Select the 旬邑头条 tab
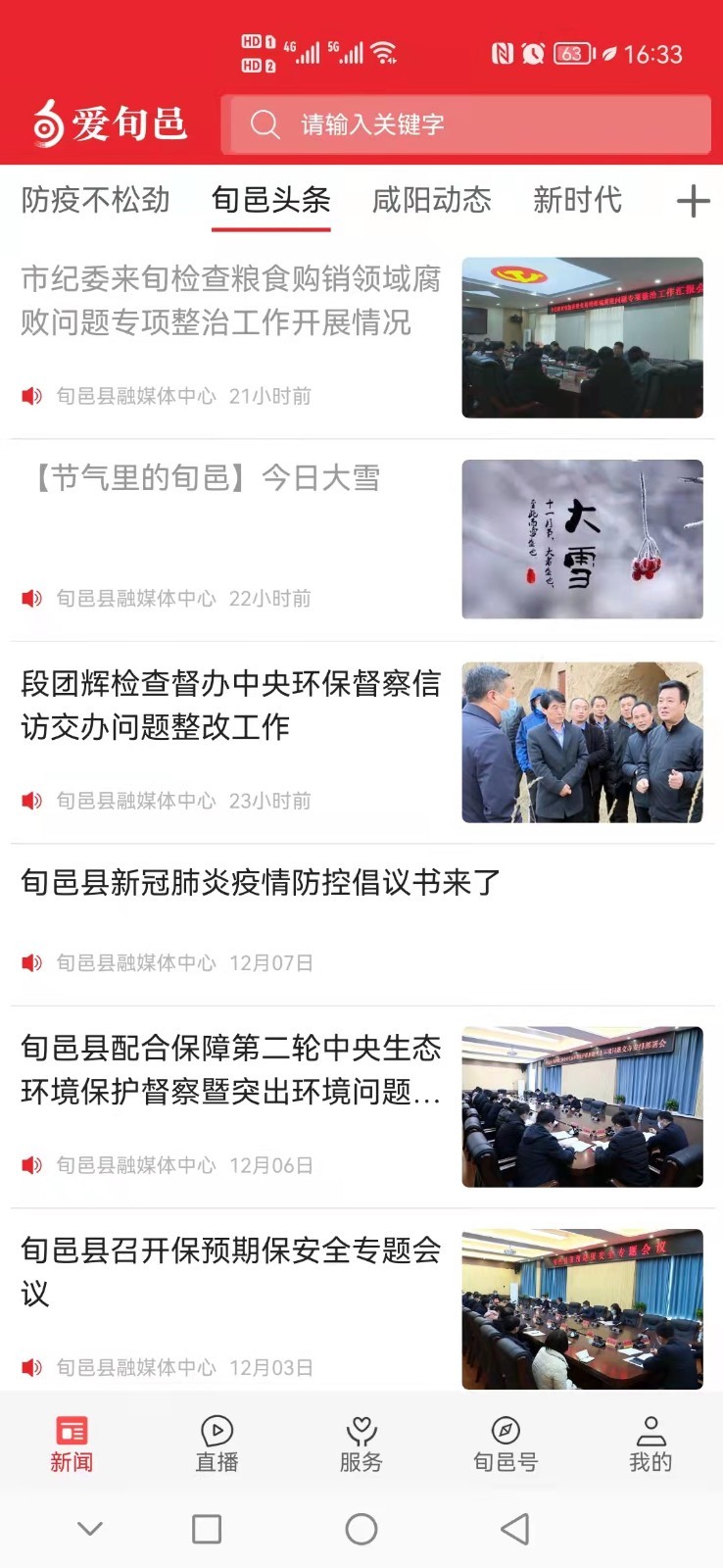This screenshot has height=1568, width=723. (x=271, y=200)
